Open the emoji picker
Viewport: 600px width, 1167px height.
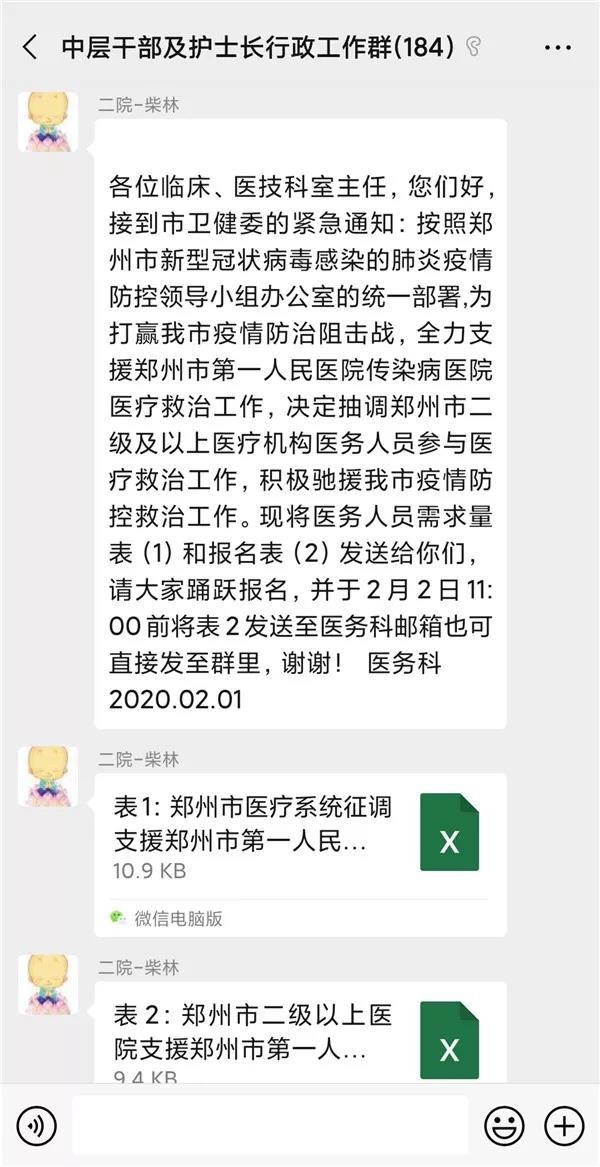coord(504,1126)
